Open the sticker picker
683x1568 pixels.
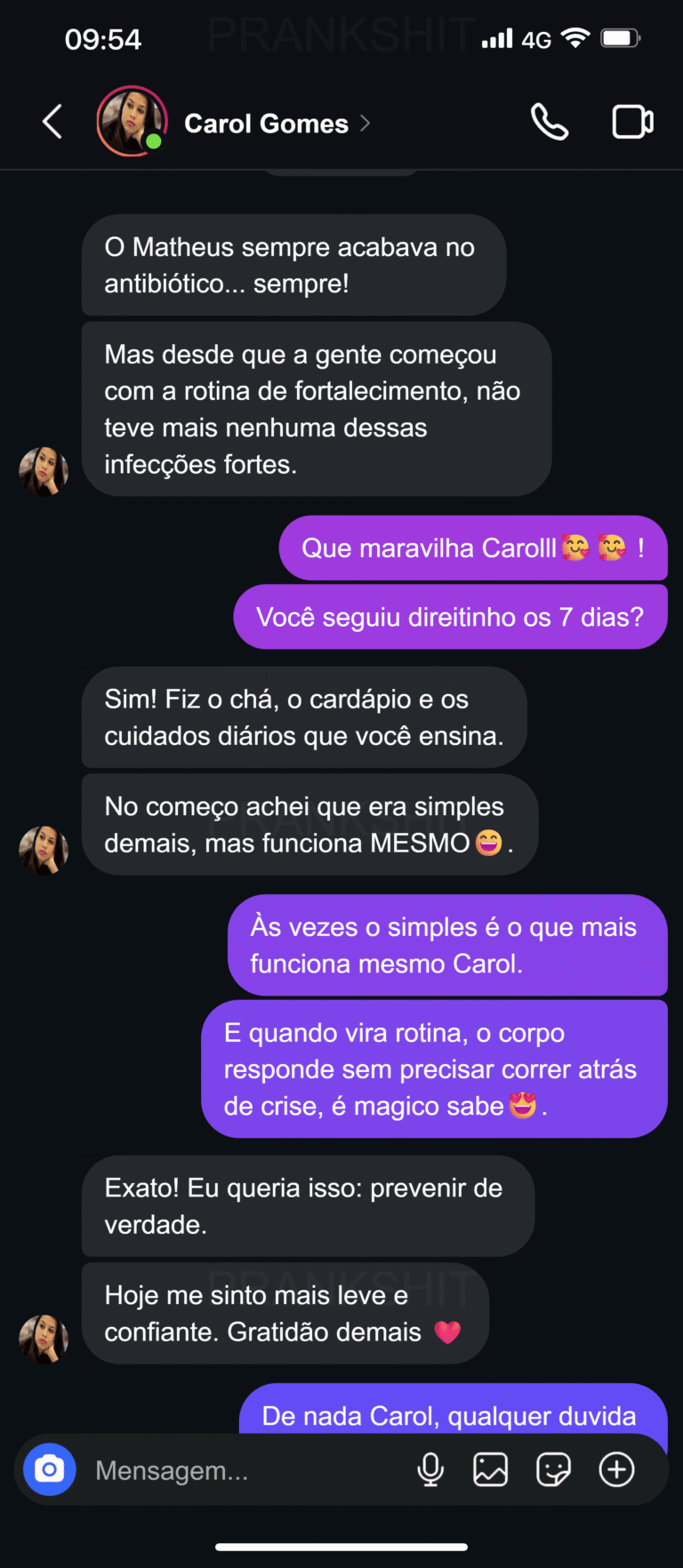coord(553,1469)
